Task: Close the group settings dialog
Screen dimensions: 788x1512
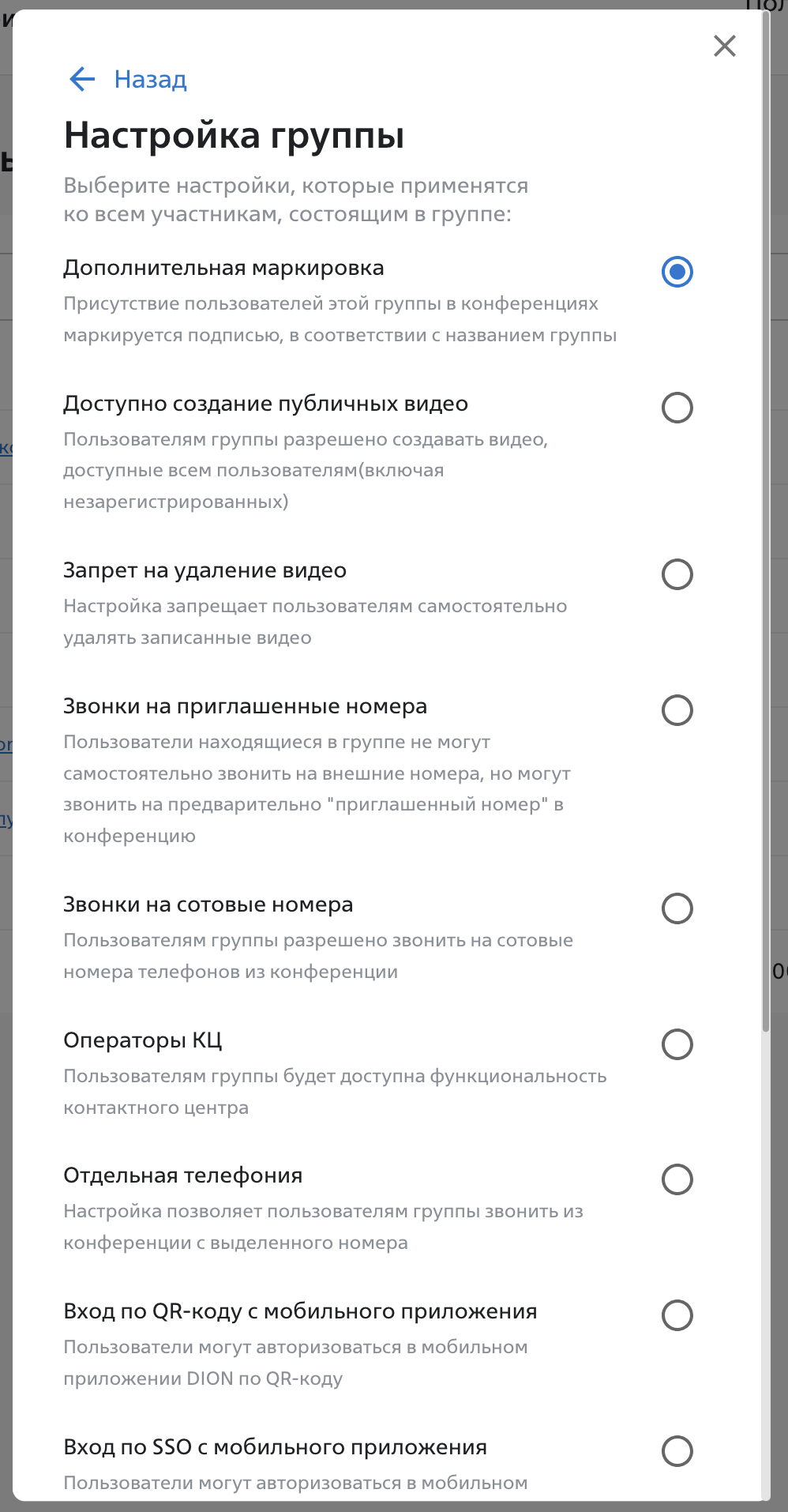Action: click(x=724, y=46)
